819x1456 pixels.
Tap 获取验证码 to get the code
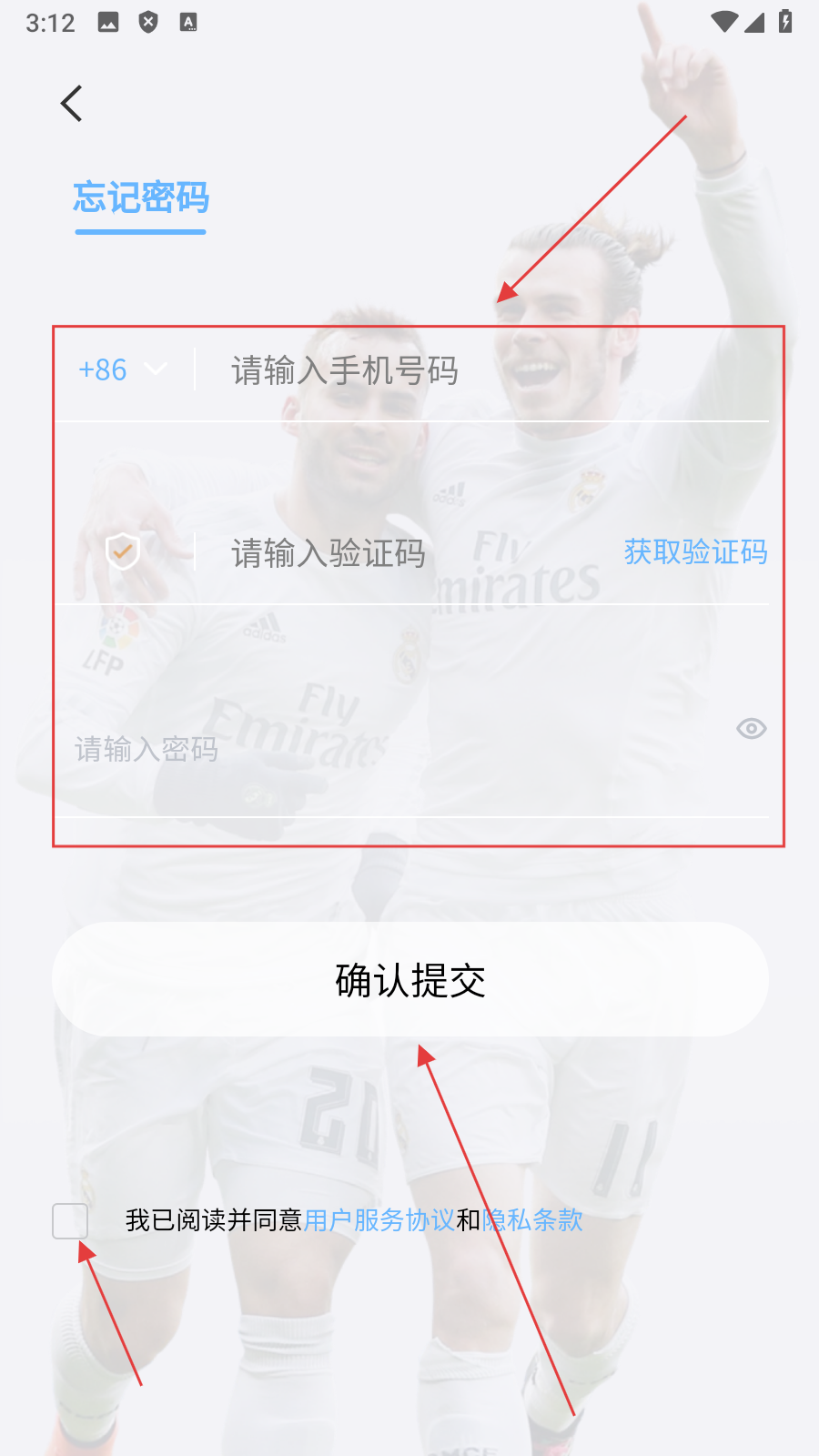tap(695, 551)
